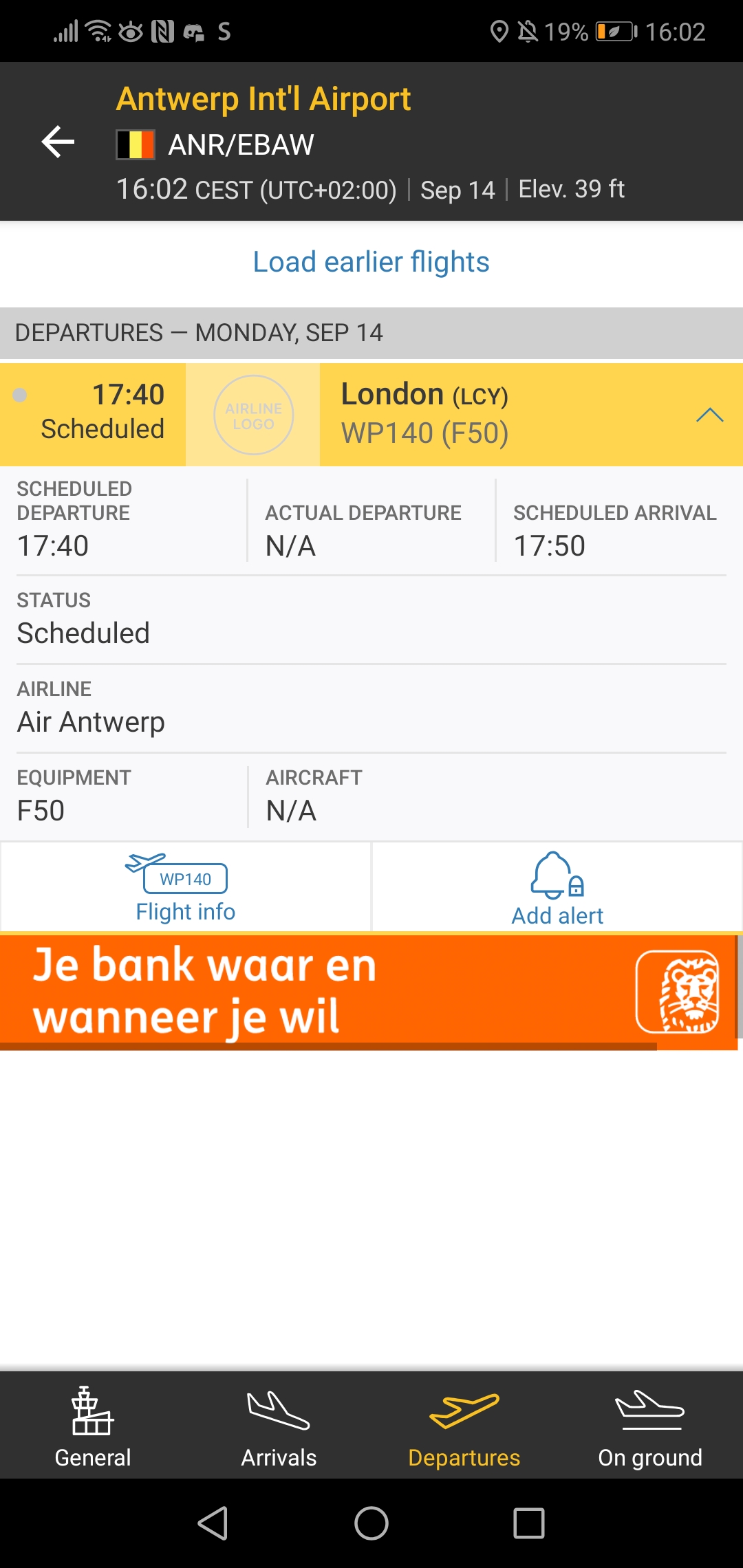The width and height of the screenshot is (743, 1568).
Task: Load earlier flights
Action: pyautogui.click(x=371, y=262)
